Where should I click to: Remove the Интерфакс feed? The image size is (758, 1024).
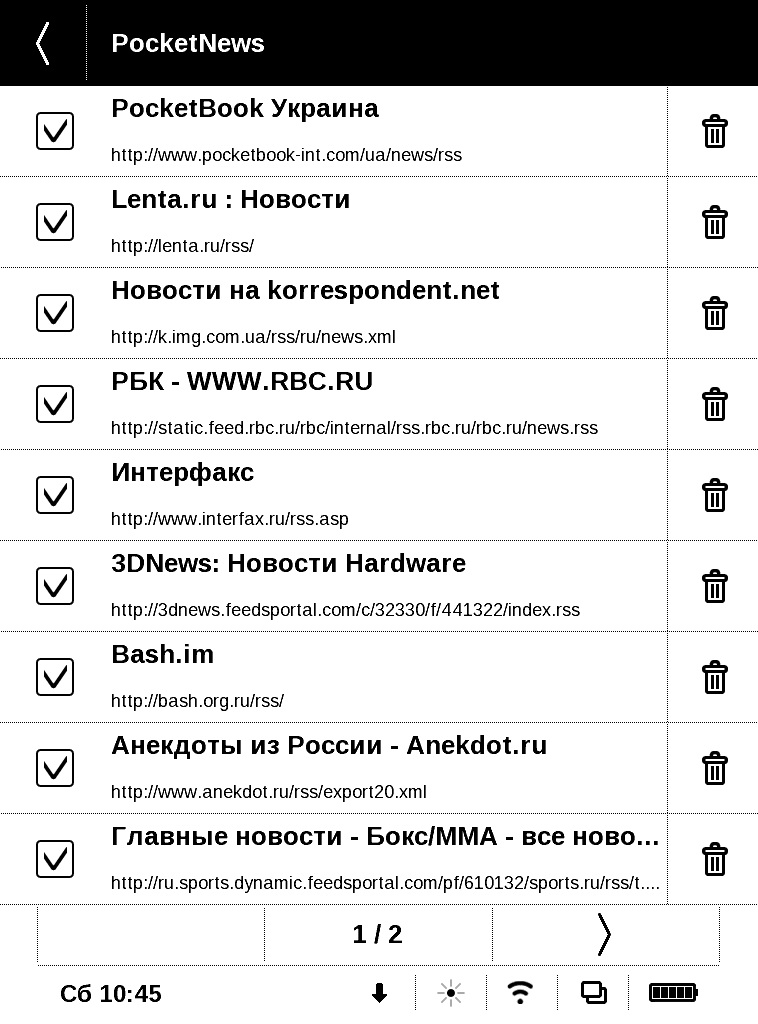pos(714,496)
